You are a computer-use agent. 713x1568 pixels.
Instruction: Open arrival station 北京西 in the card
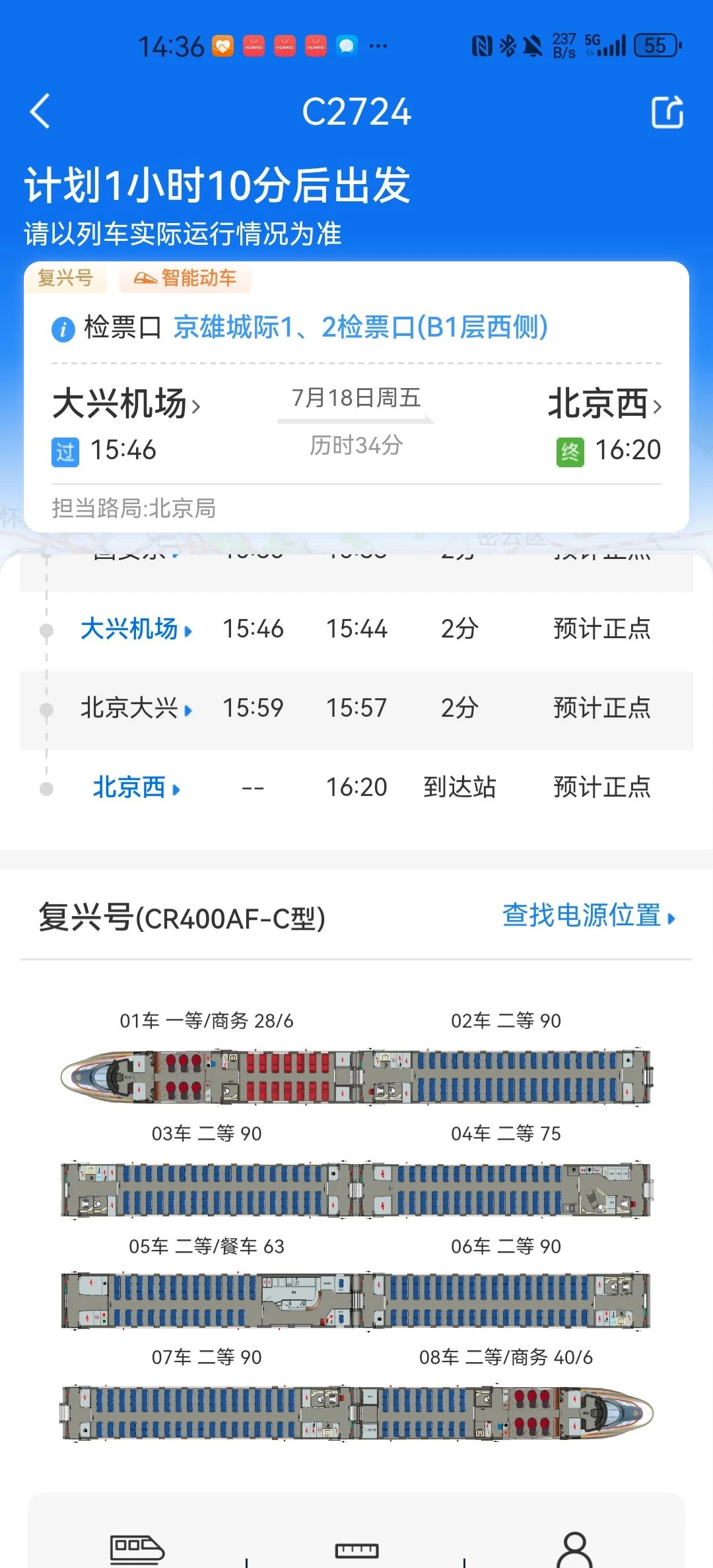[605, 404]
